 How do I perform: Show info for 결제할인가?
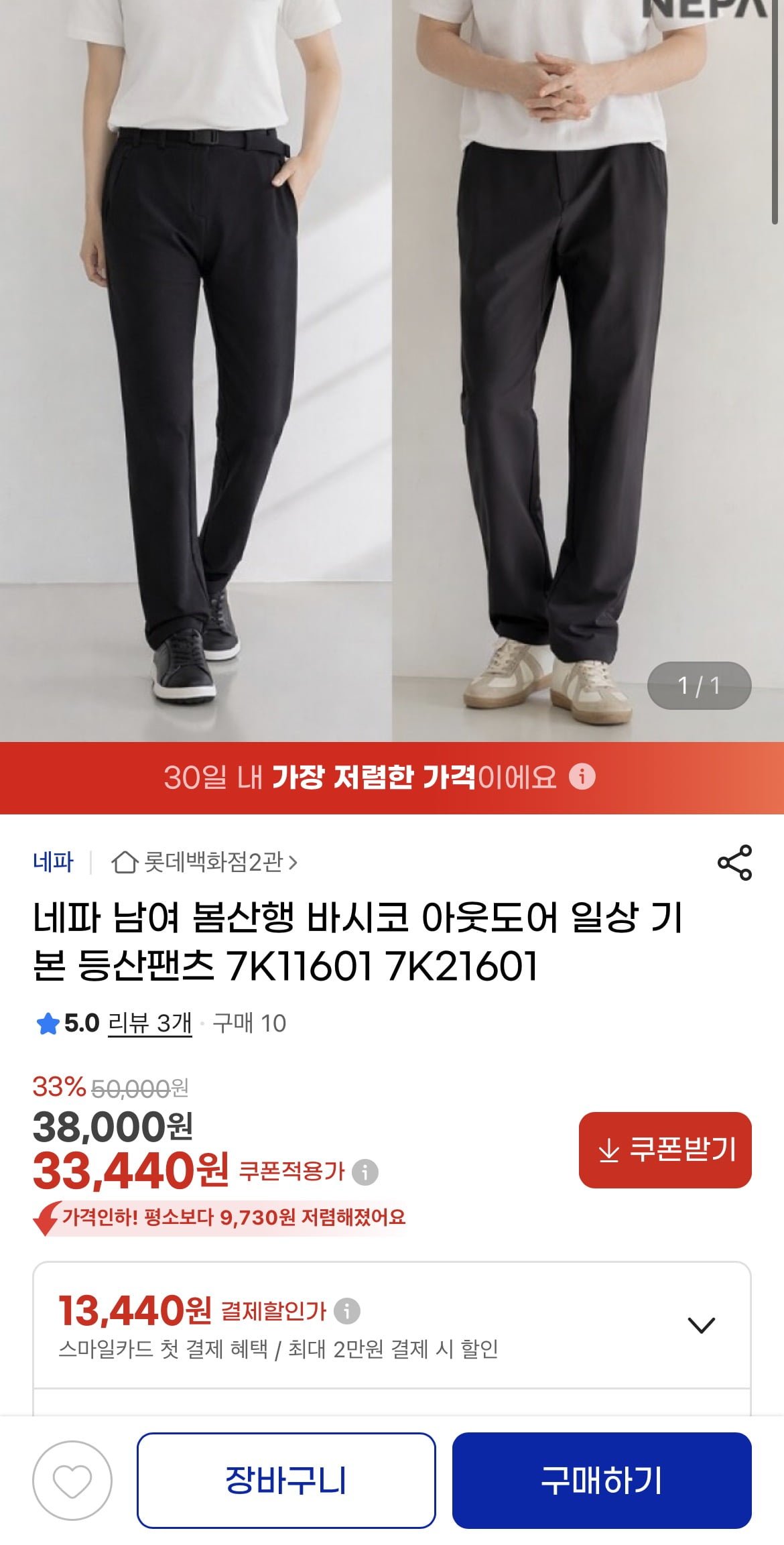point(346,1310)
